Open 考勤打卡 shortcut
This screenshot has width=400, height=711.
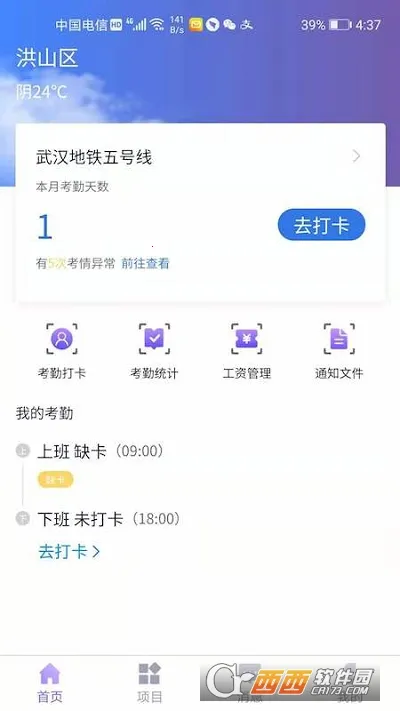click(62, 351)
